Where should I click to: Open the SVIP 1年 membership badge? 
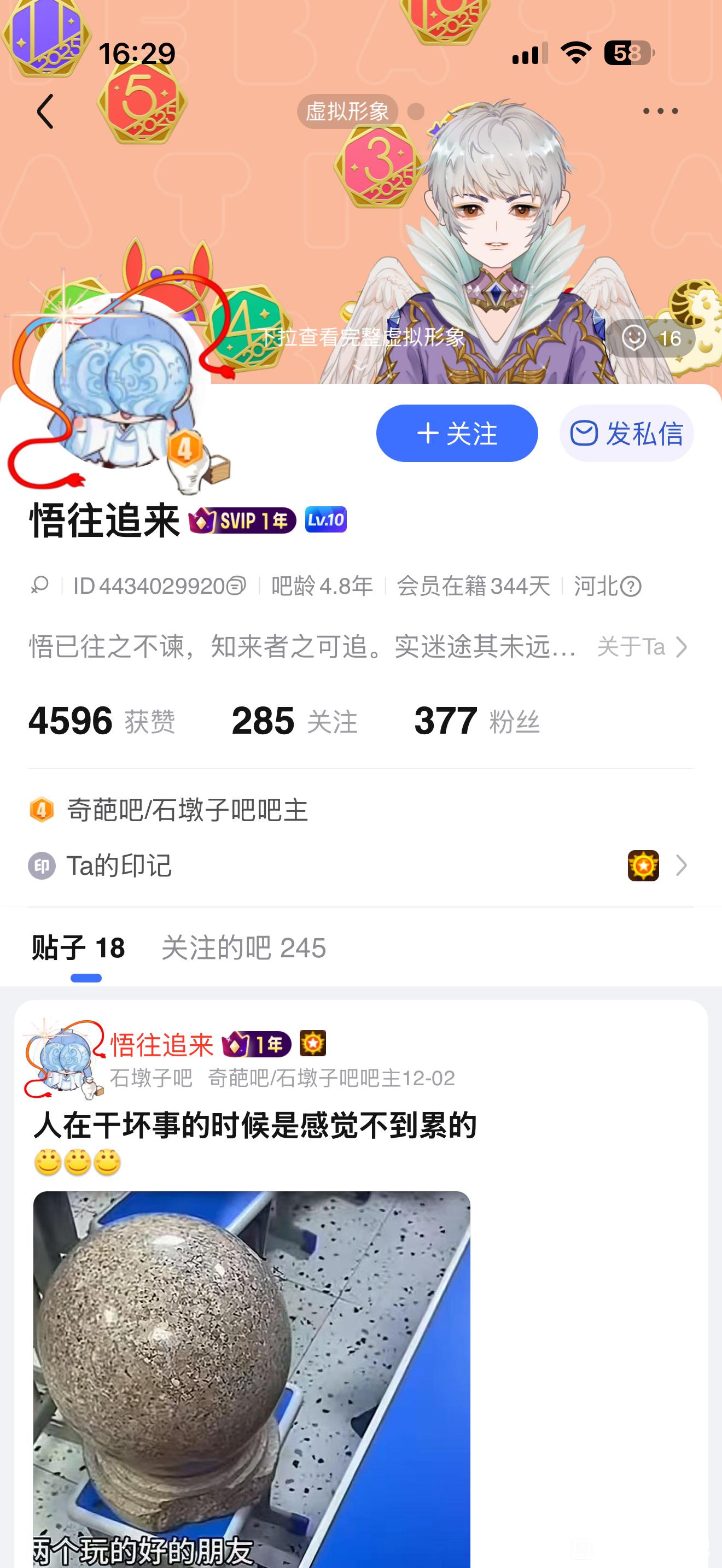242,520
